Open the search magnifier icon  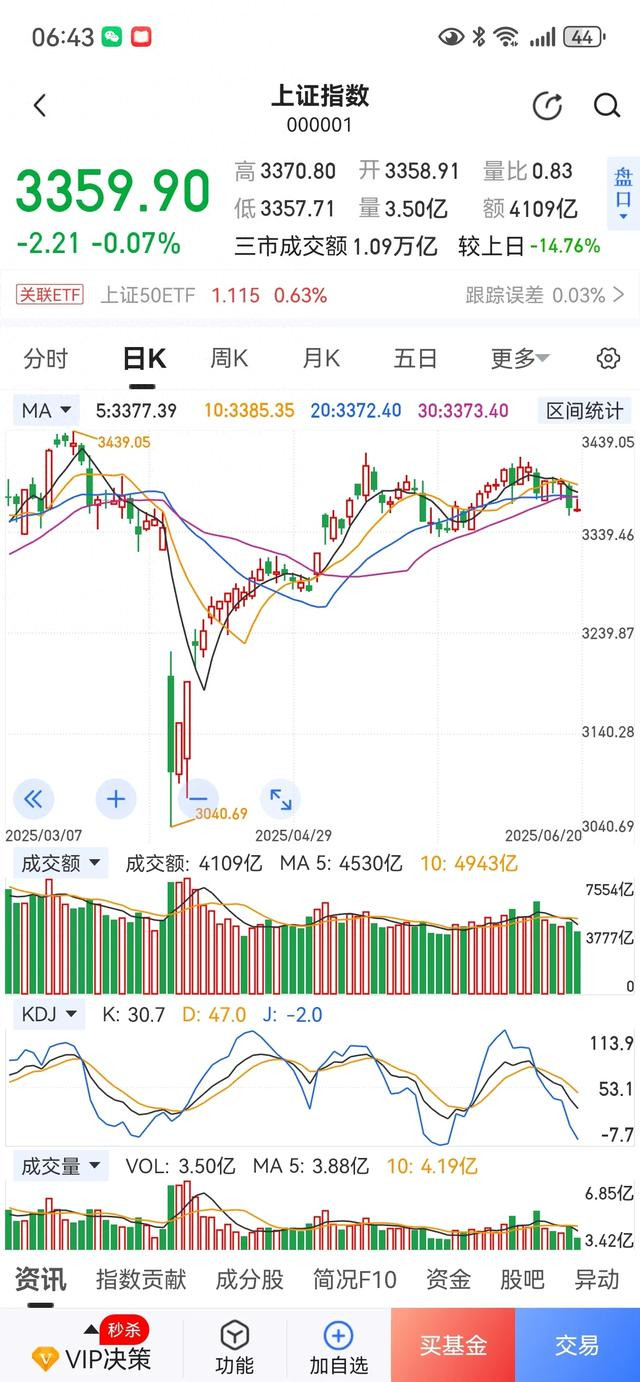(x=607, y=106)
